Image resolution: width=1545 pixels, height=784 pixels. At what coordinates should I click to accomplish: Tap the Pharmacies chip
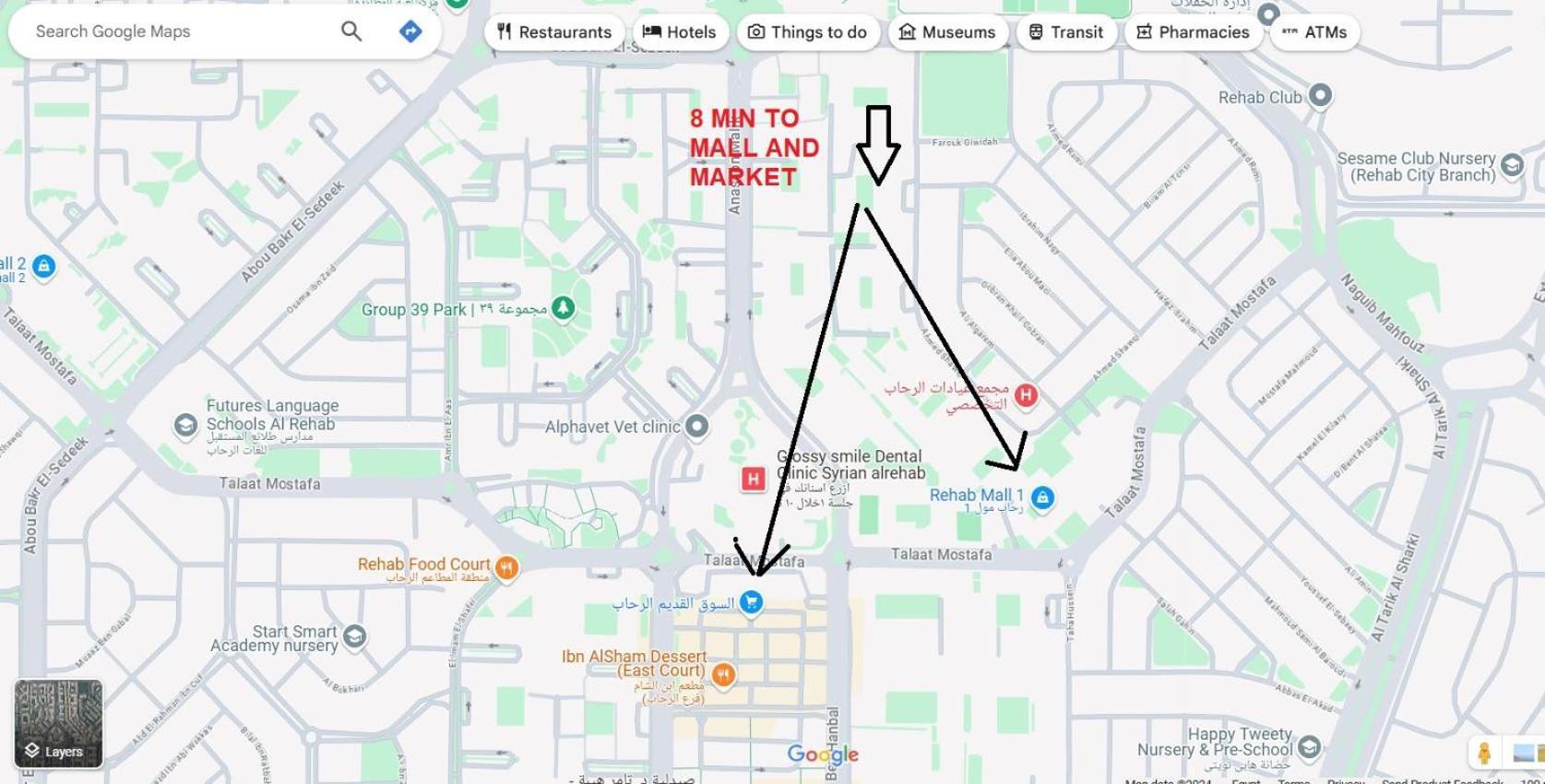[1193, 32]
